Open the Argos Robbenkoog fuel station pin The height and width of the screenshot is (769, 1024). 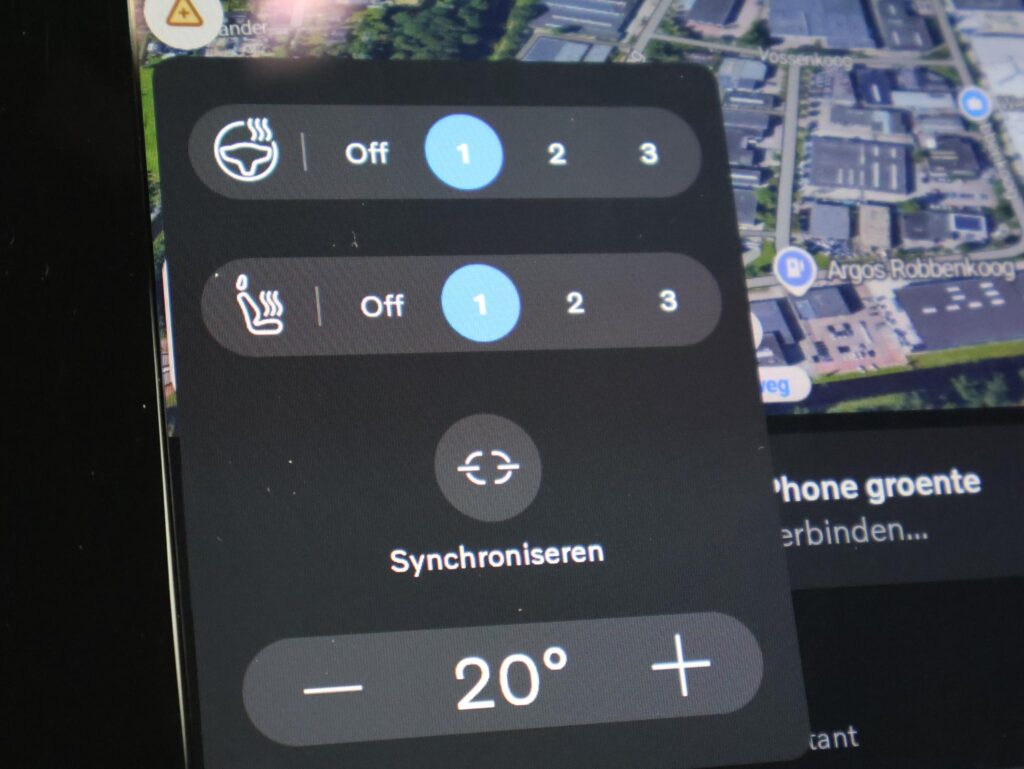click(x=794, y=268)
